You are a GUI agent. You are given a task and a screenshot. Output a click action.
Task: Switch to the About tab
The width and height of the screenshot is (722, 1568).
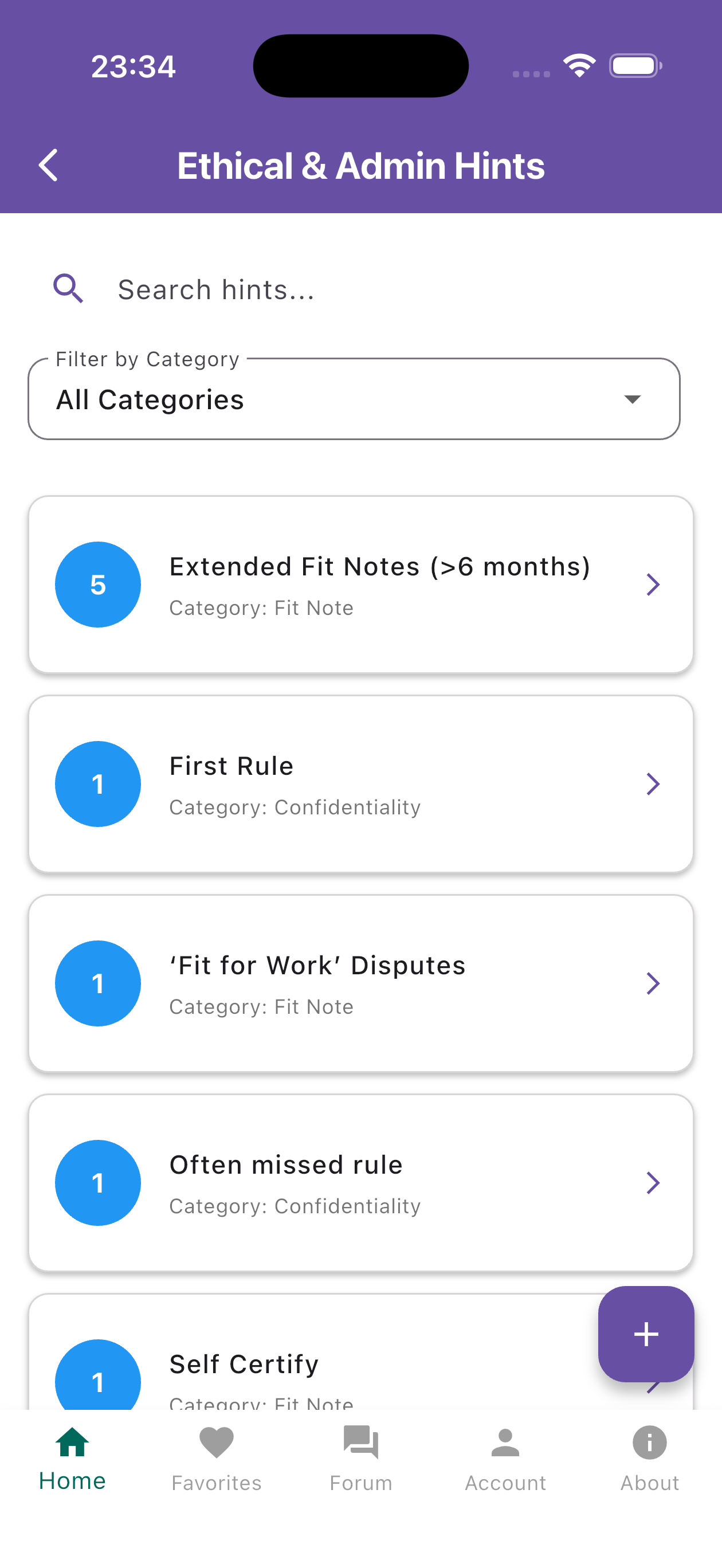[649, 1461]
